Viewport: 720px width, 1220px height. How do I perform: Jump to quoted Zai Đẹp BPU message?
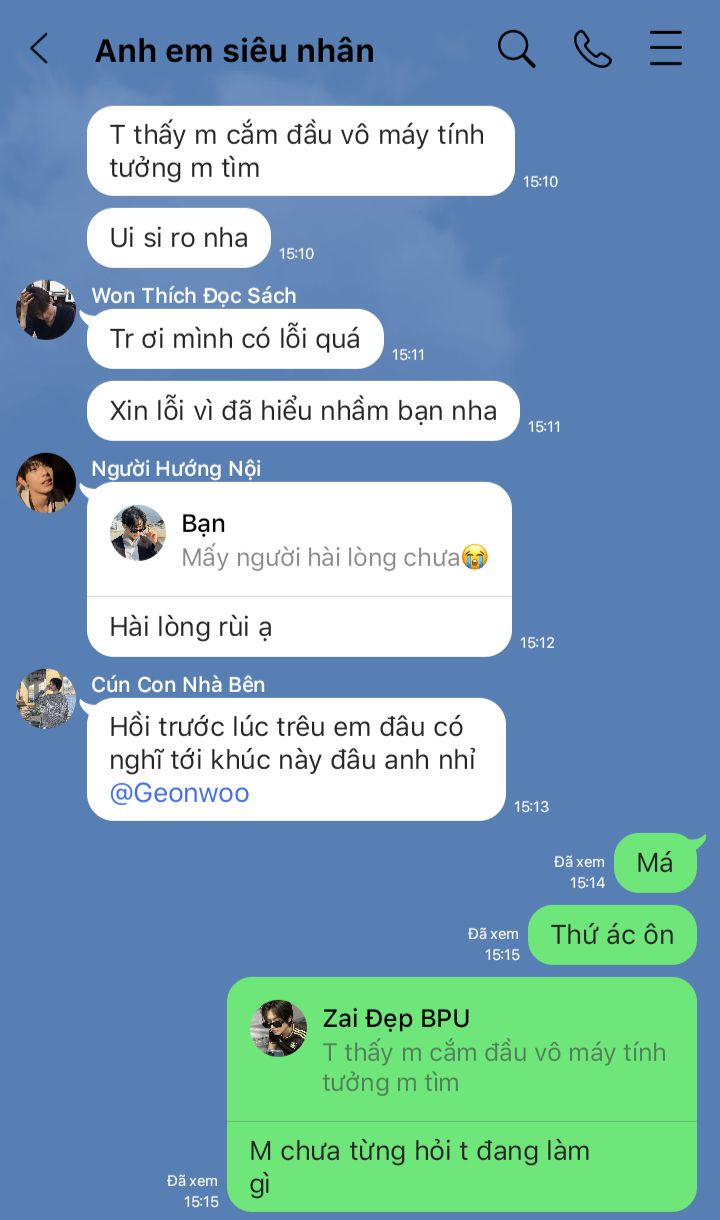pos(462,1050)
